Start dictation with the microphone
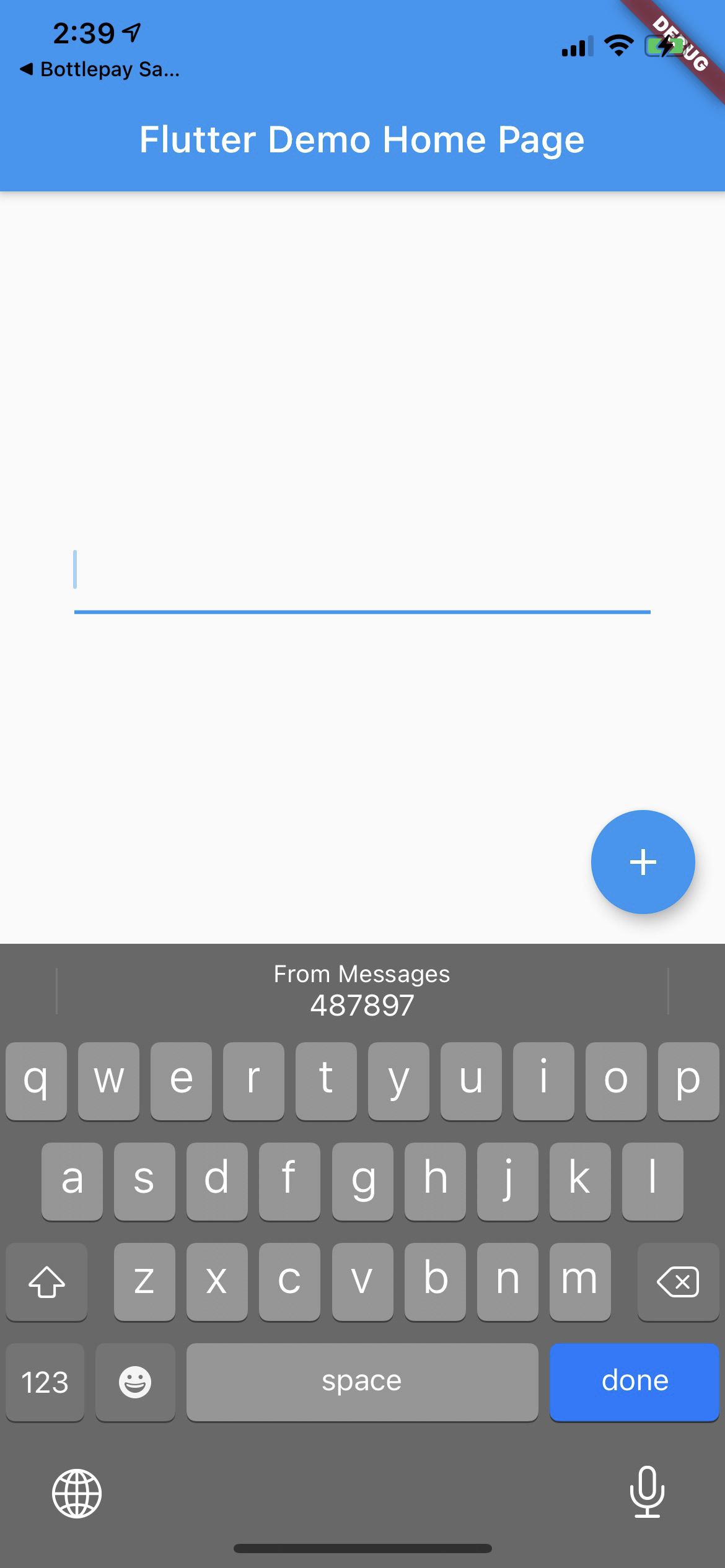725x1568 pixels. pos(647,1492)
